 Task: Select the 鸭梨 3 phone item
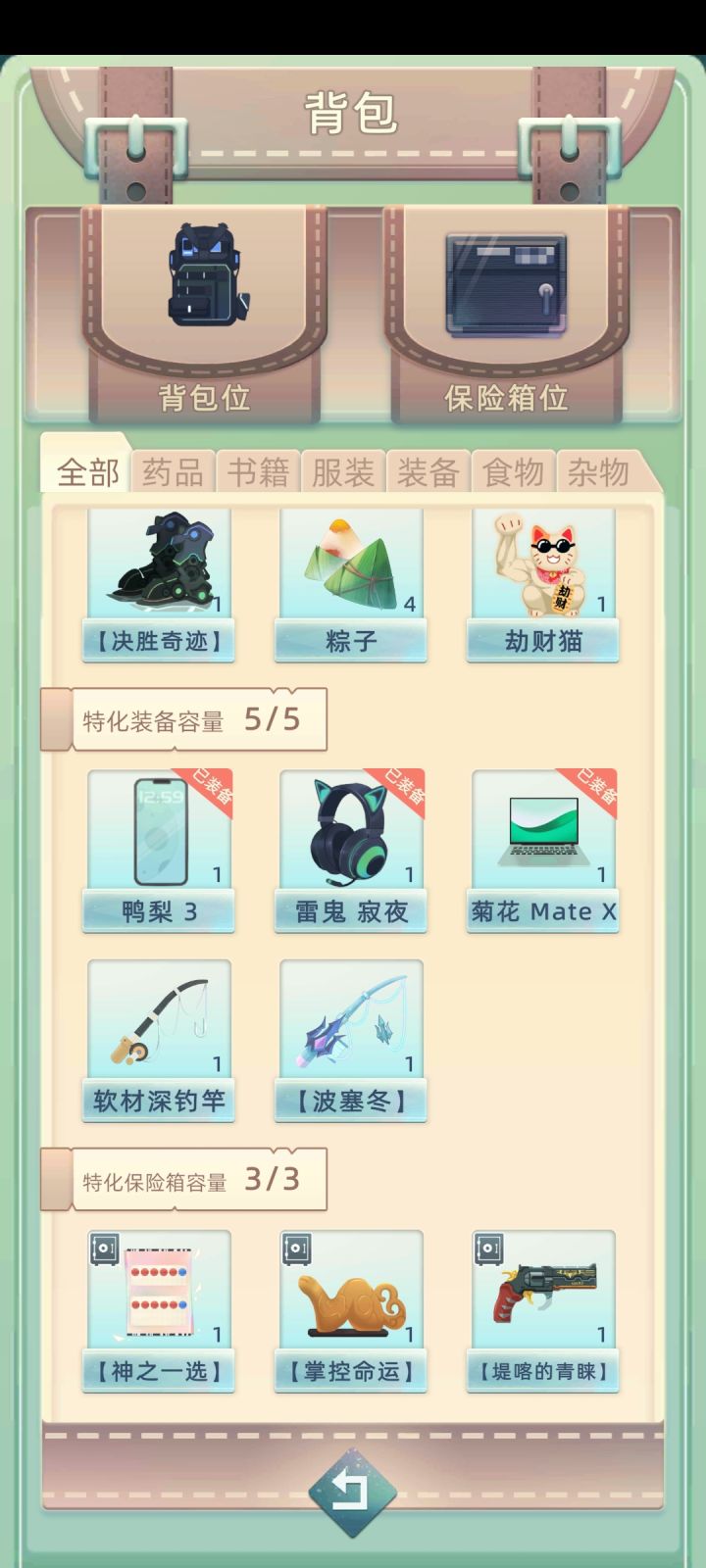[x=158, y=833]
